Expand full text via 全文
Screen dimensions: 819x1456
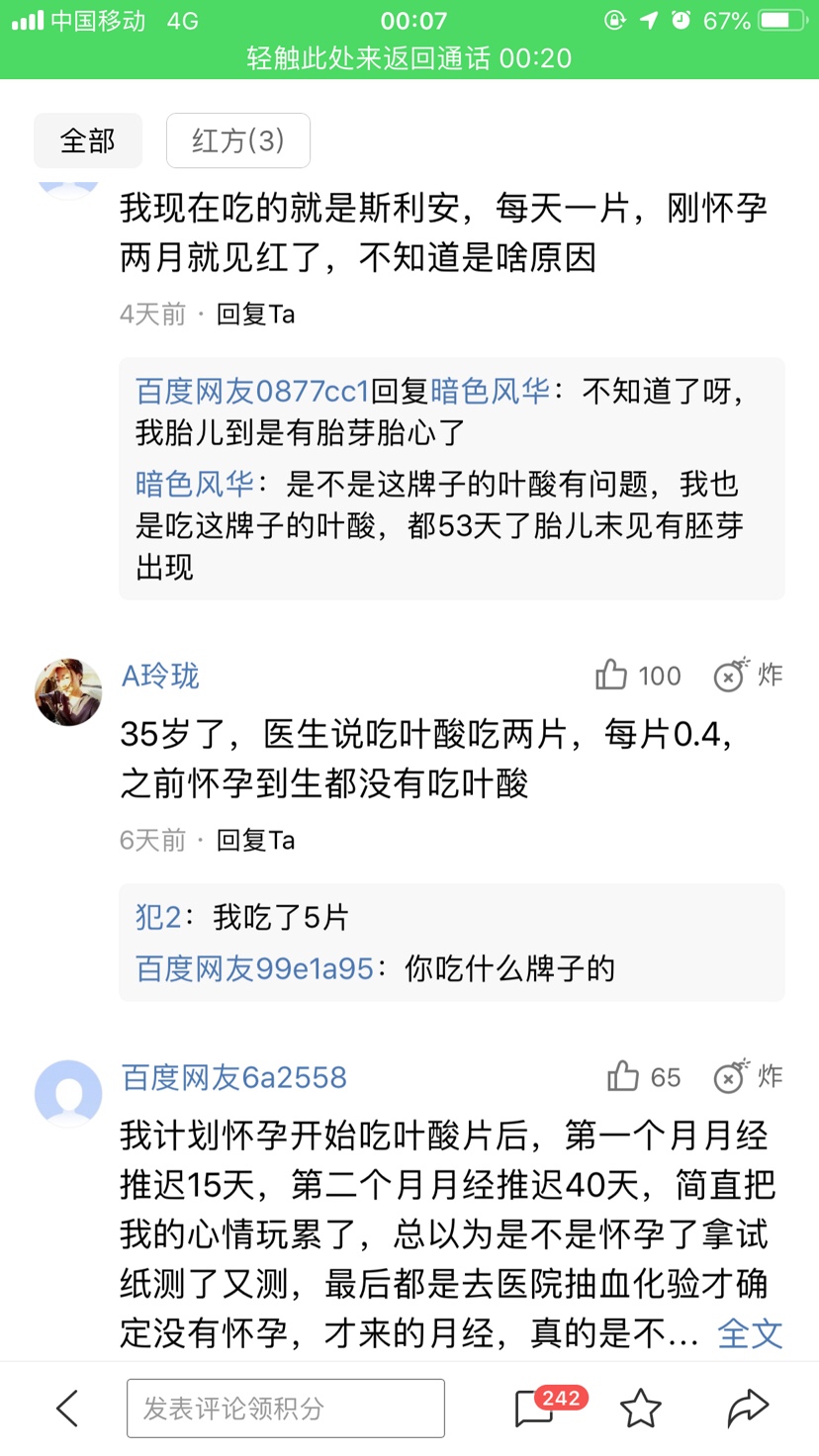coord(750,1333)
